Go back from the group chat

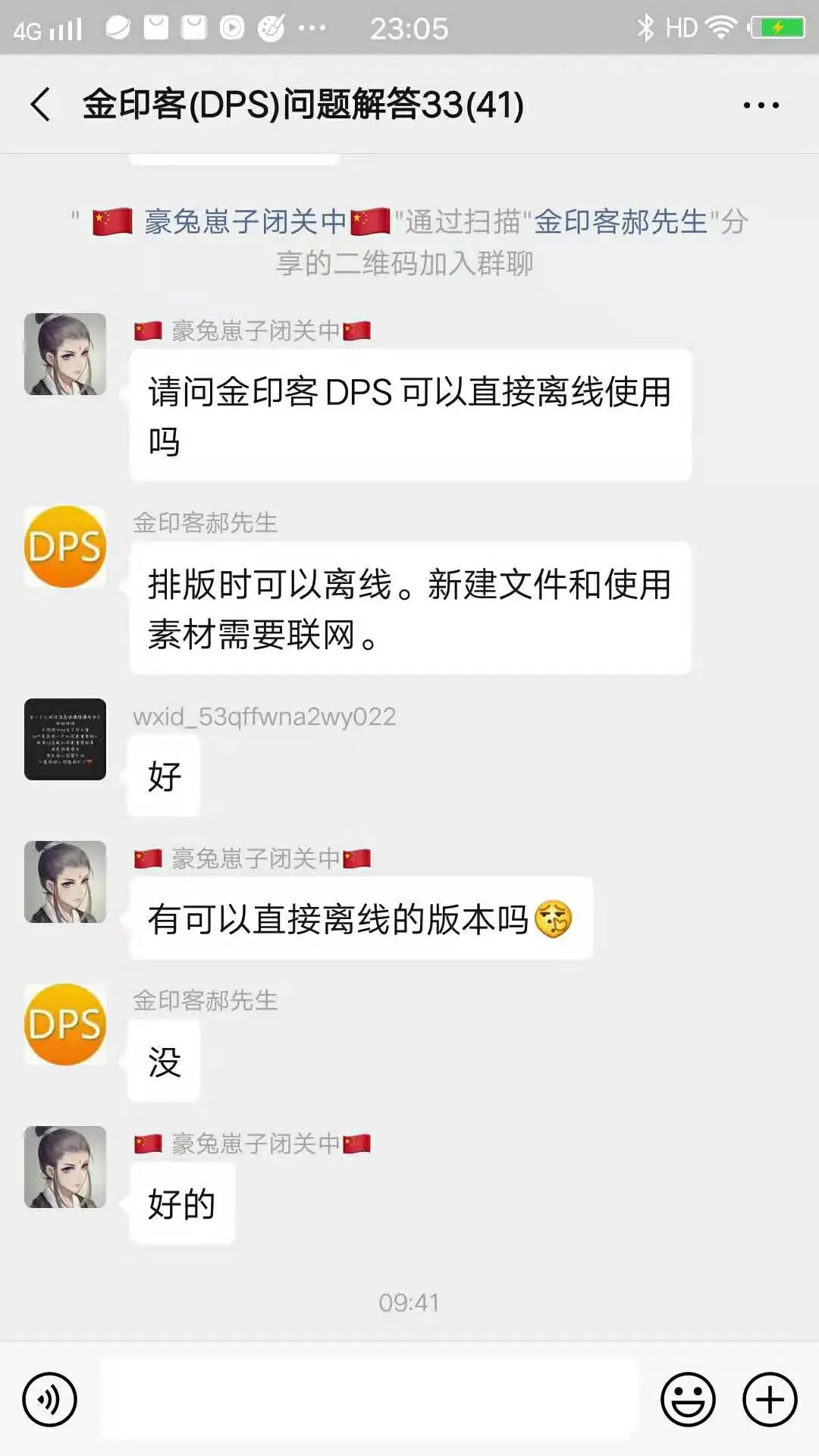tap(41, 105)
